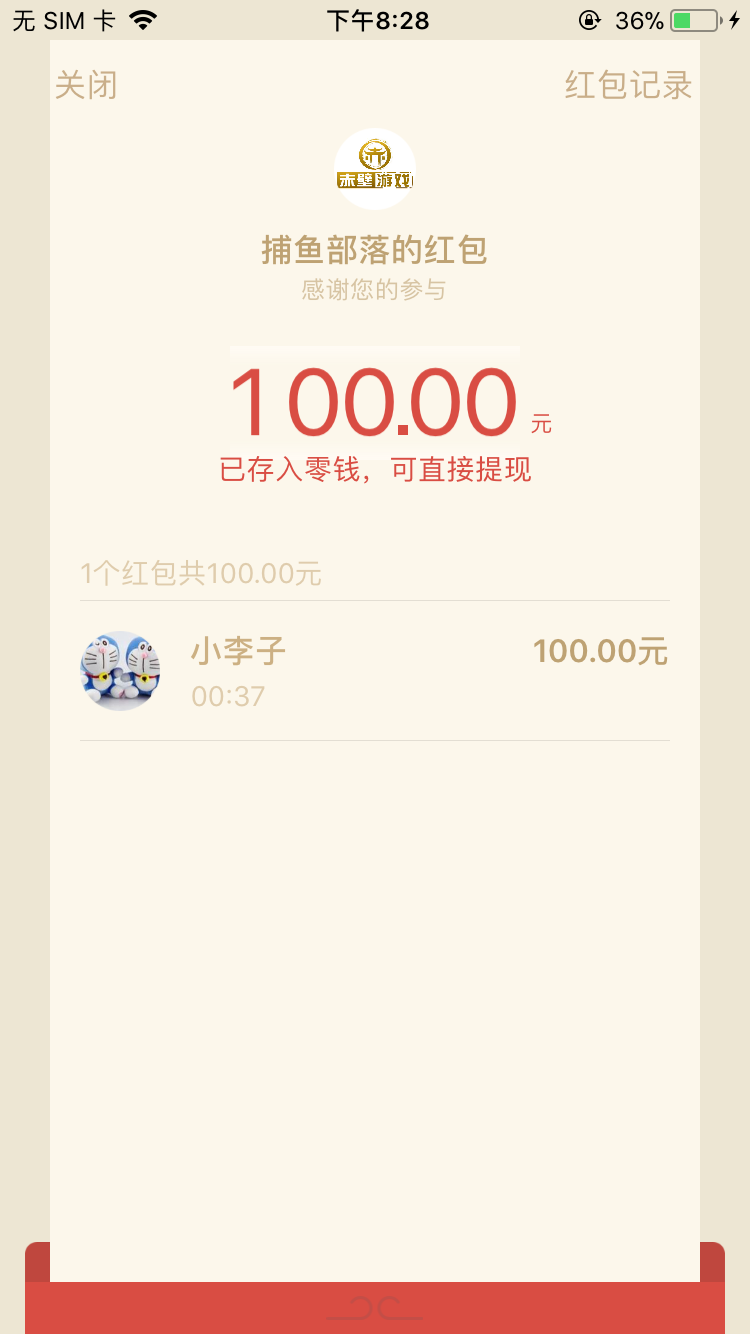Viewport: 750px width, 1334px height.
Task: Tap the 已存入零钱，可直接提现 notice text
Action: (x=375, y=469)
